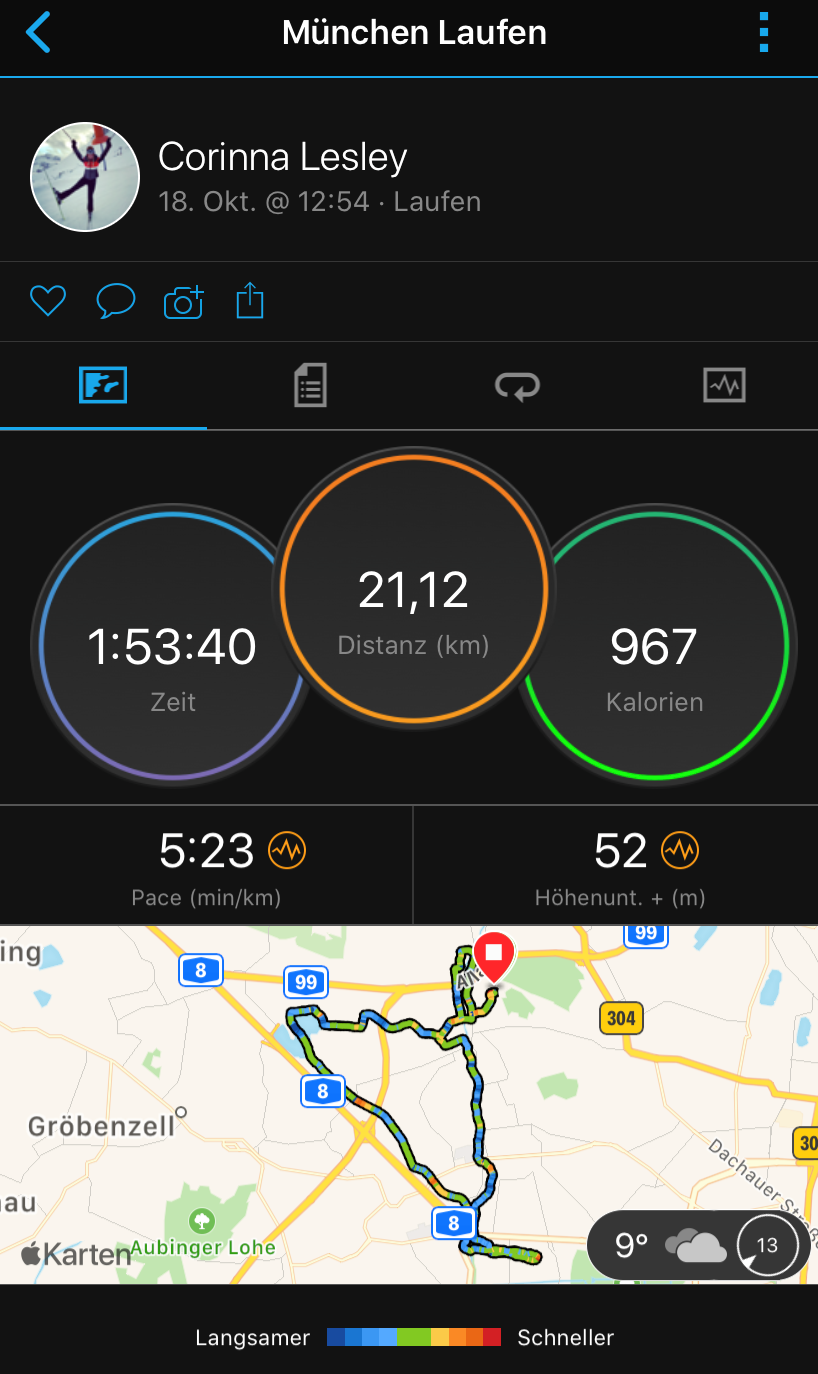The image size is (818, 1374).
Task: Like this activity with the heart icon
Action: (x=48, y=301)
